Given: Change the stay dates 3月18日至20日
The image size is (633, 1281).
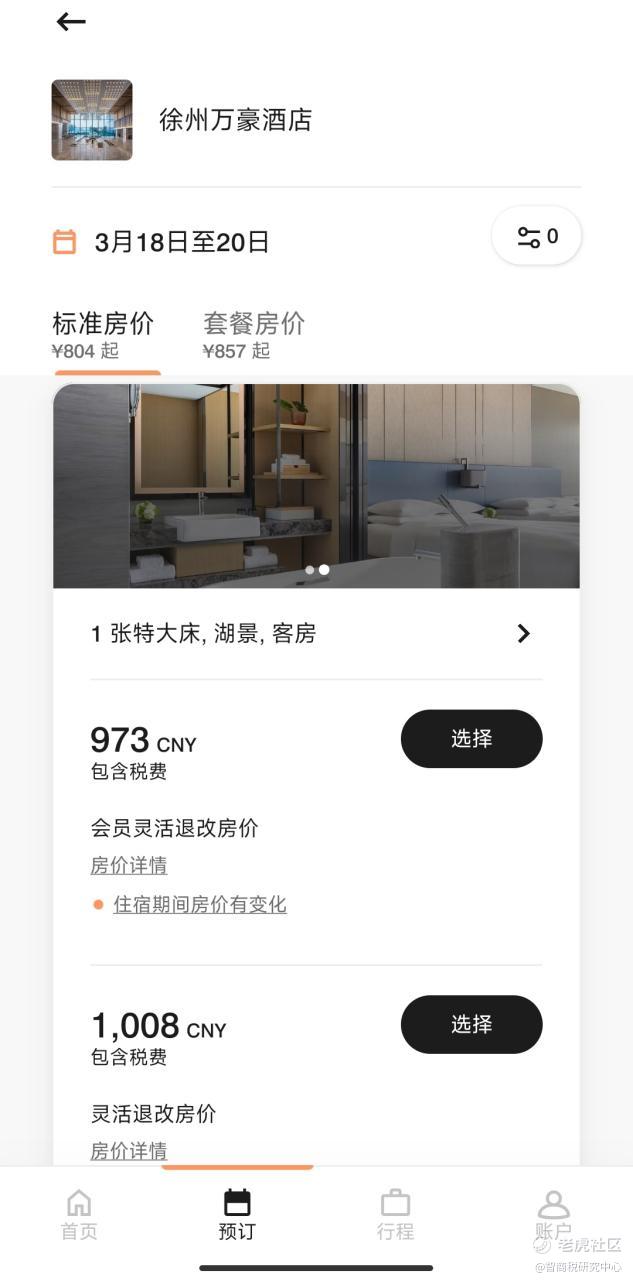Looking at the screenshot, I should click(x=181, y=242).
